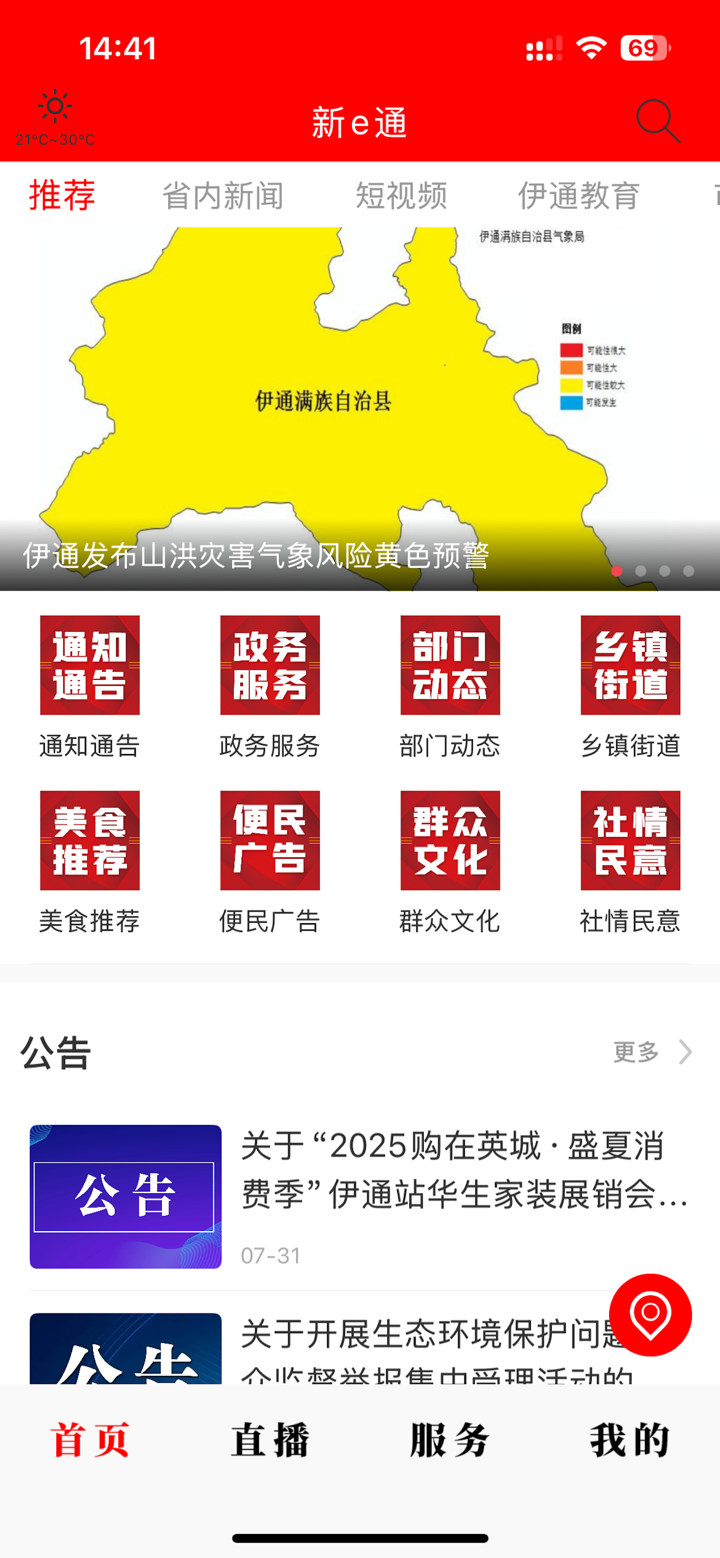The image size is (720, 1558).
Task: Open 直播 from the bottom navigation
Action: click(268, 1440)
